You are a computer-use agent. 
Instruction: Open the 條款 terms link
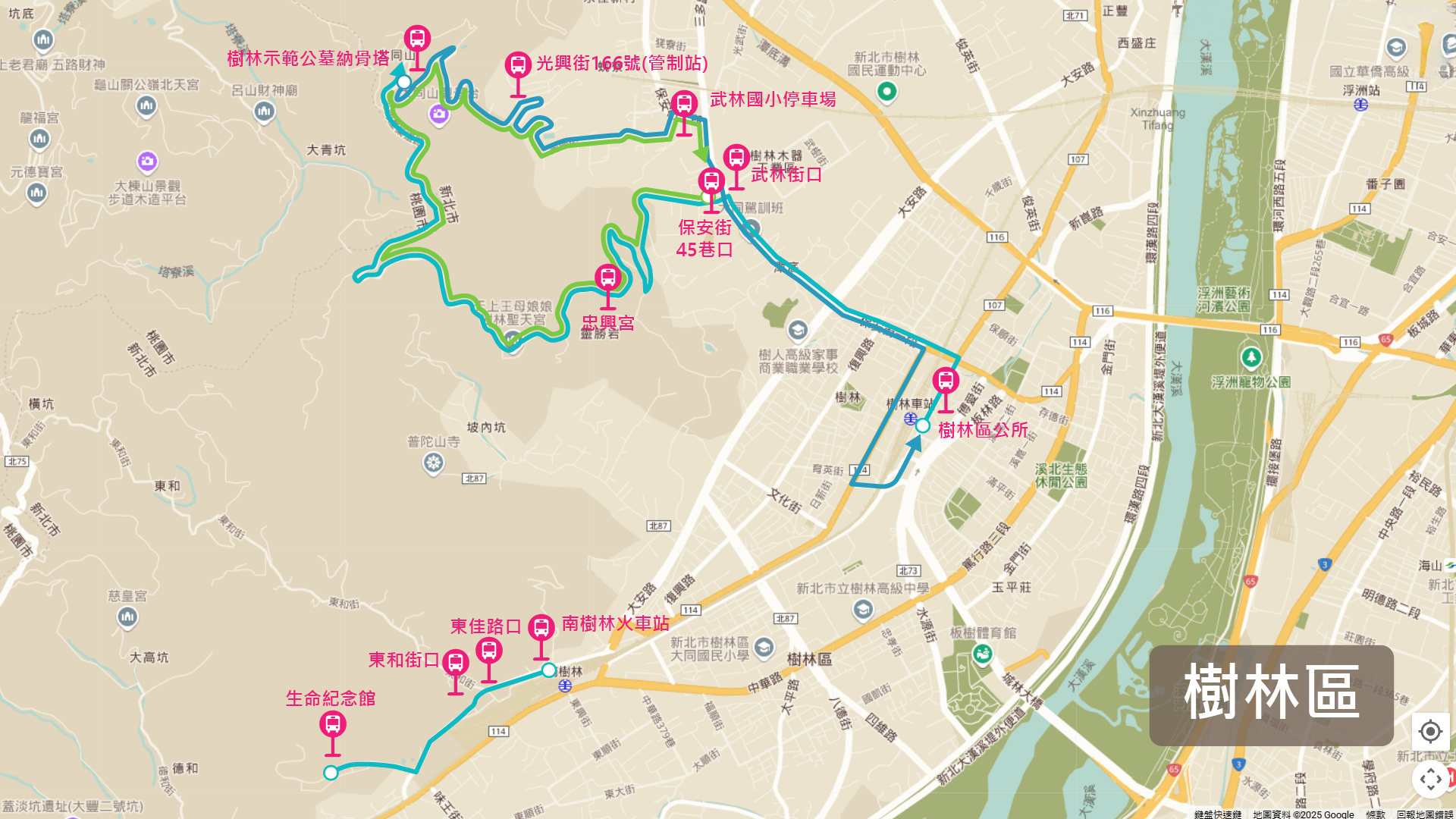1376,814
